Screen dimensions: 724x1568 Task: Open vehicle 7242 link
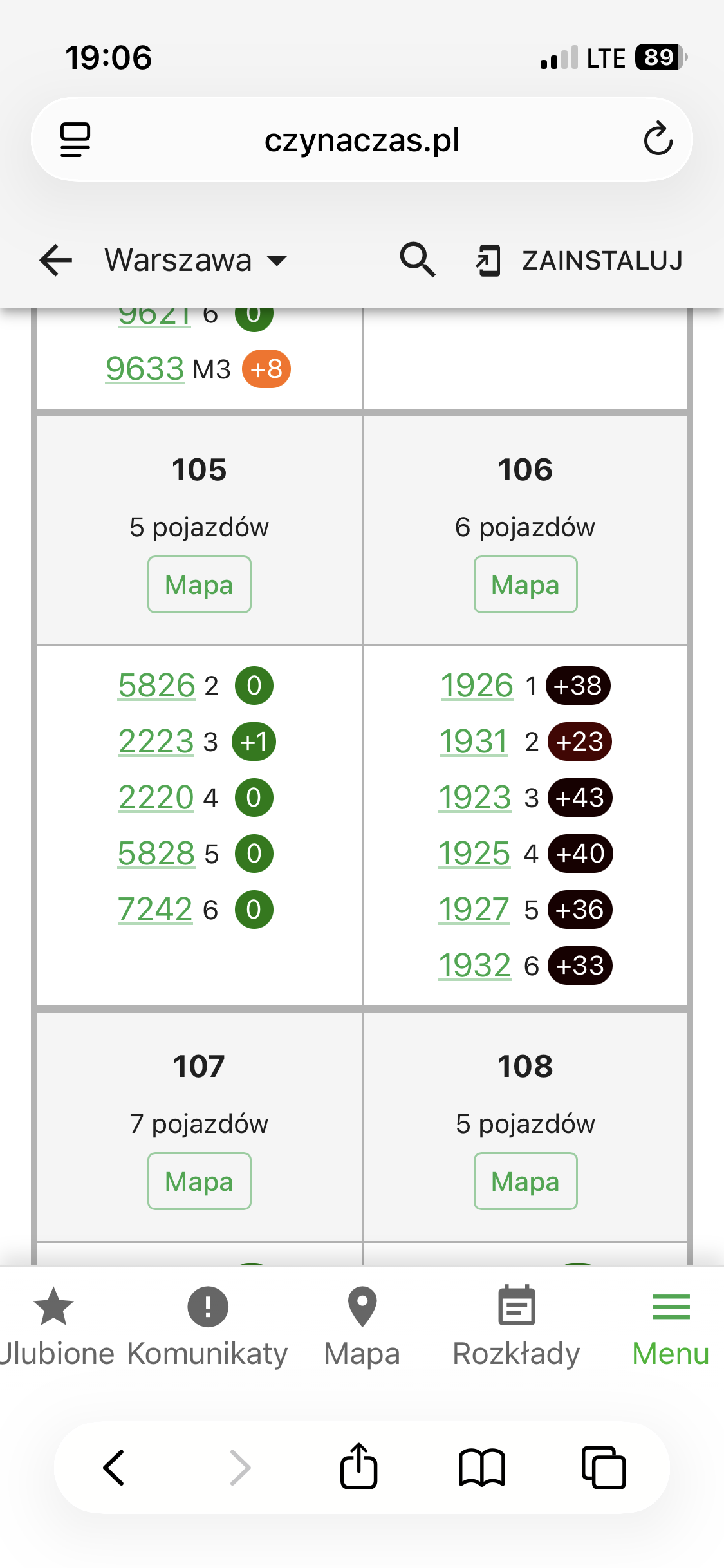click(x=155, y=910)
